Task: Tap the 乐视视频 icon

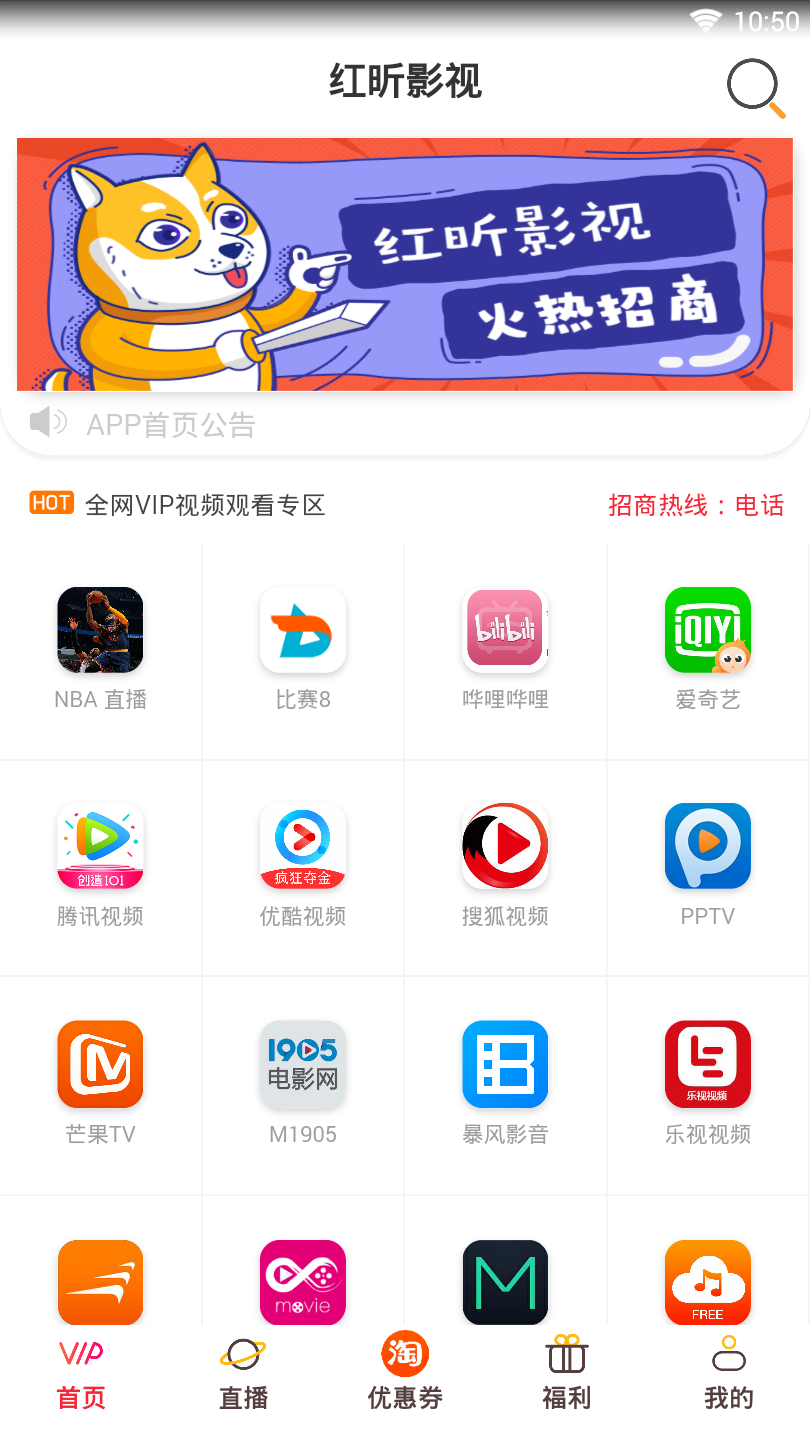Action: [708, 1064]
